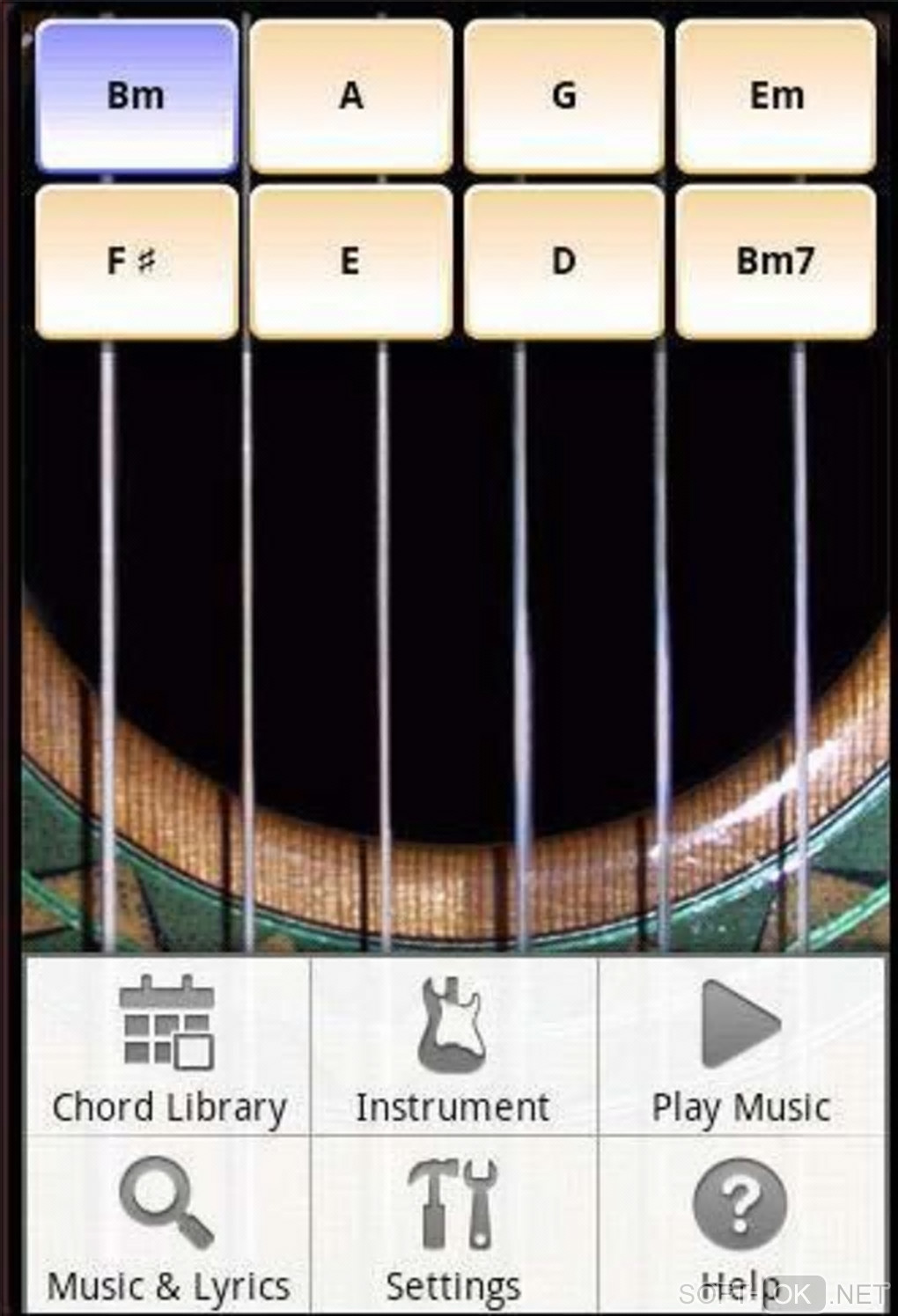Tap the F♯ chord button
This screenshot has height=1316, width=898.
click(136, 261)
